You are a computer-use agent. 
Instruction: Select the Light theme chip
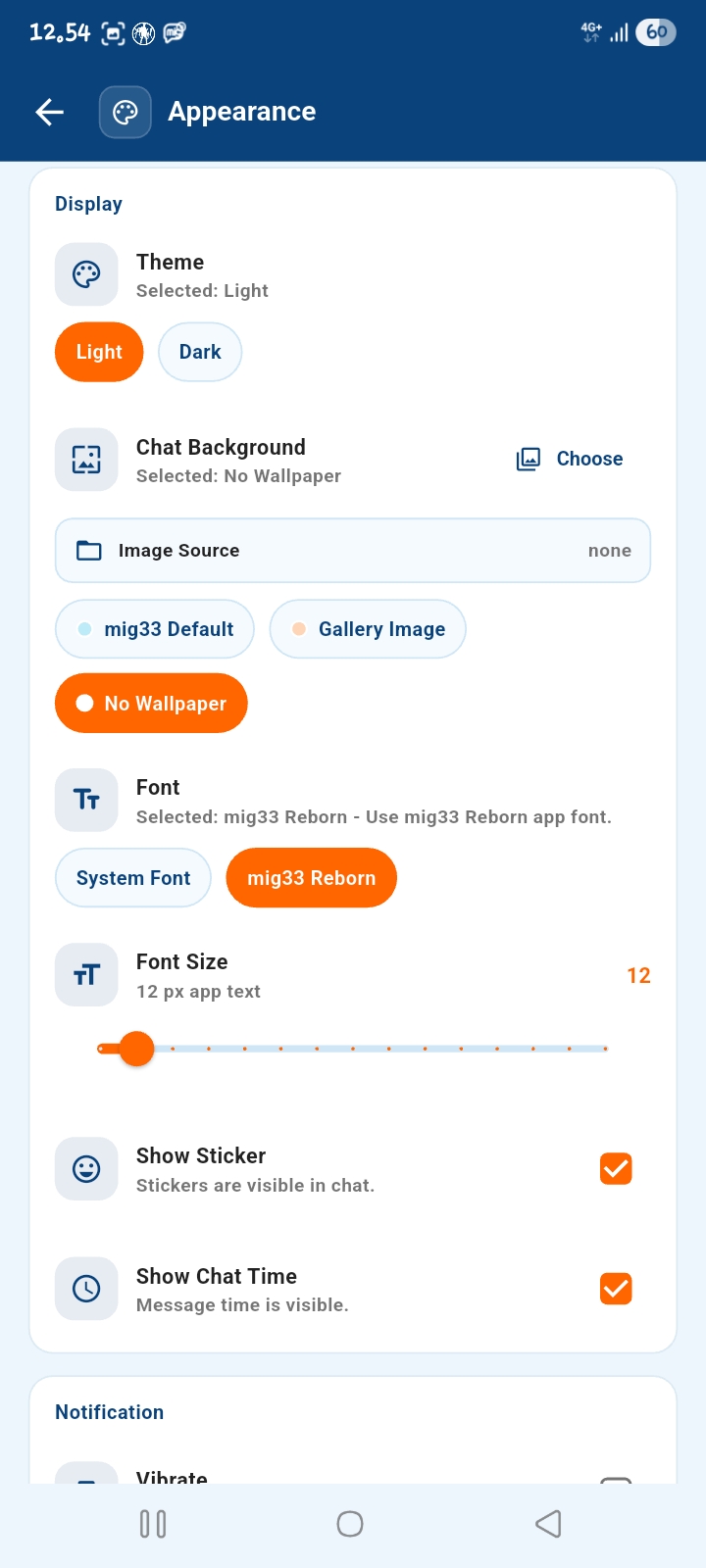click(99, 352)
